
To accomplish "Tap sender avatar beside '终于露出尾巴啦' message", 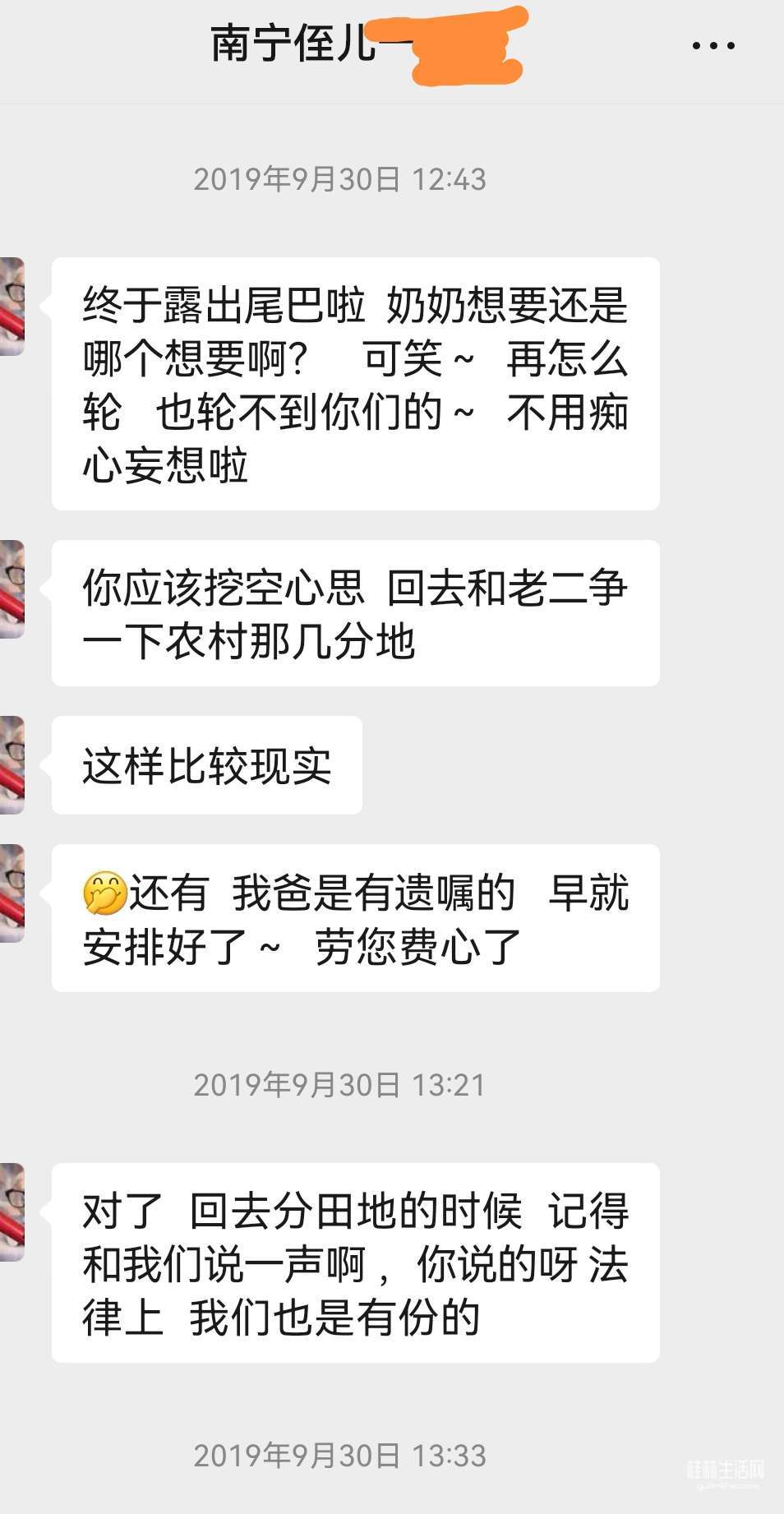I will point(12,306).
